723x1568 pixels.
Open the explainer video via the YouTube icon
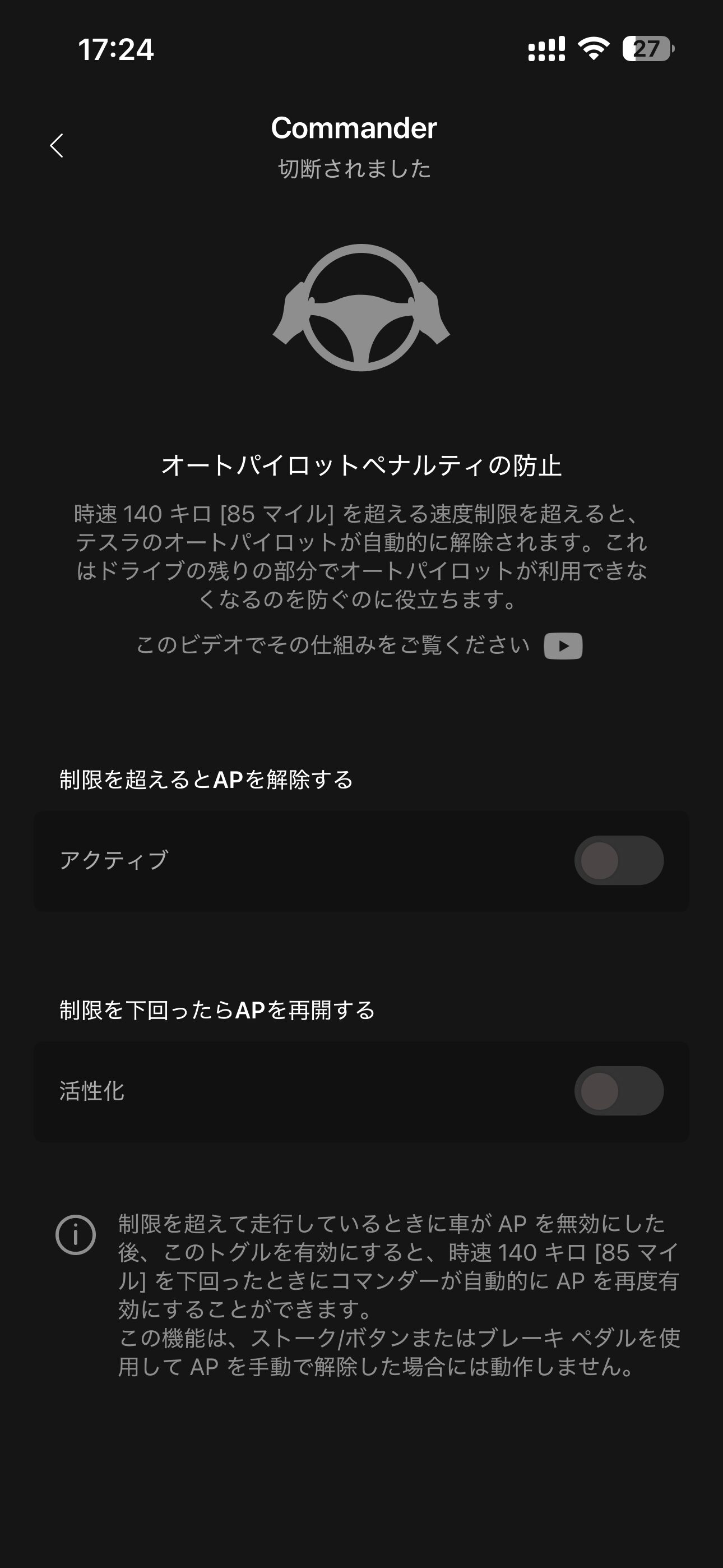point(563,646)
